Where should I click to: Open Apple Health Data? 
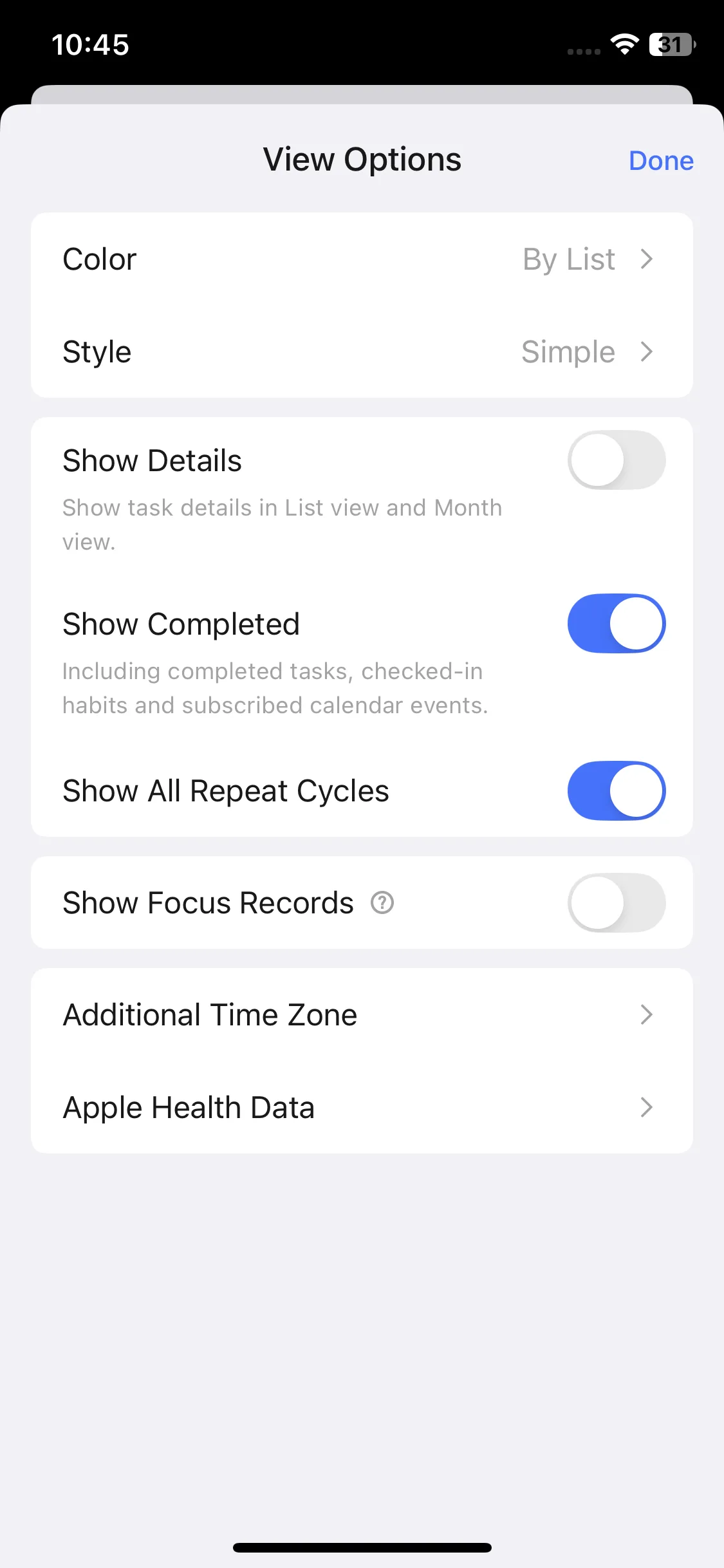[x=362, y=1108]
